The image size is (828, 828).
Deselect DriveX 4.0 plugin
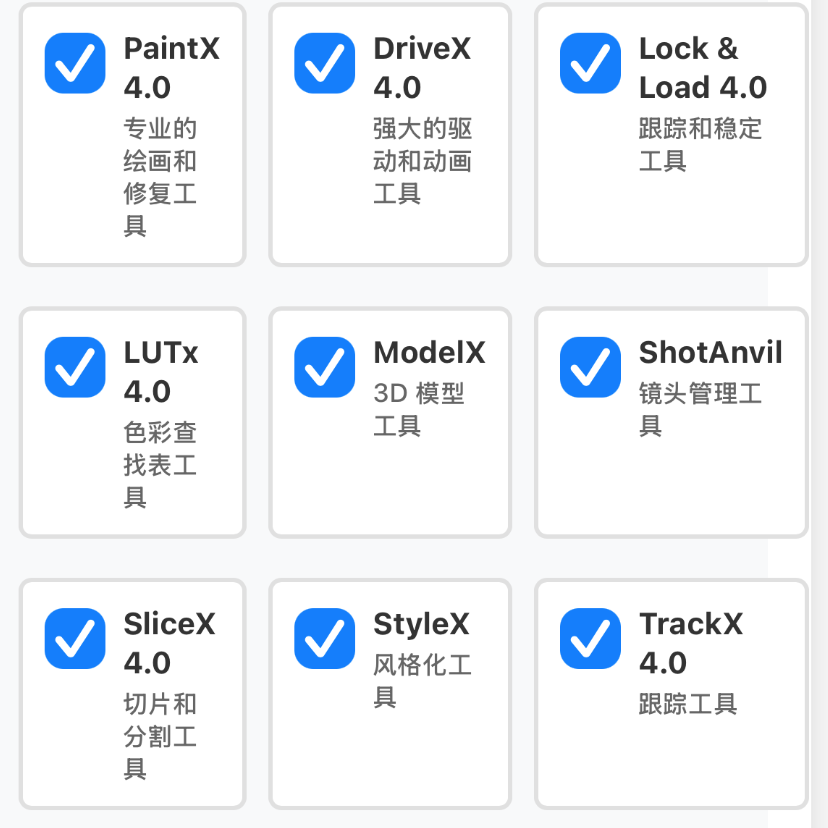[x=324, y=64]
